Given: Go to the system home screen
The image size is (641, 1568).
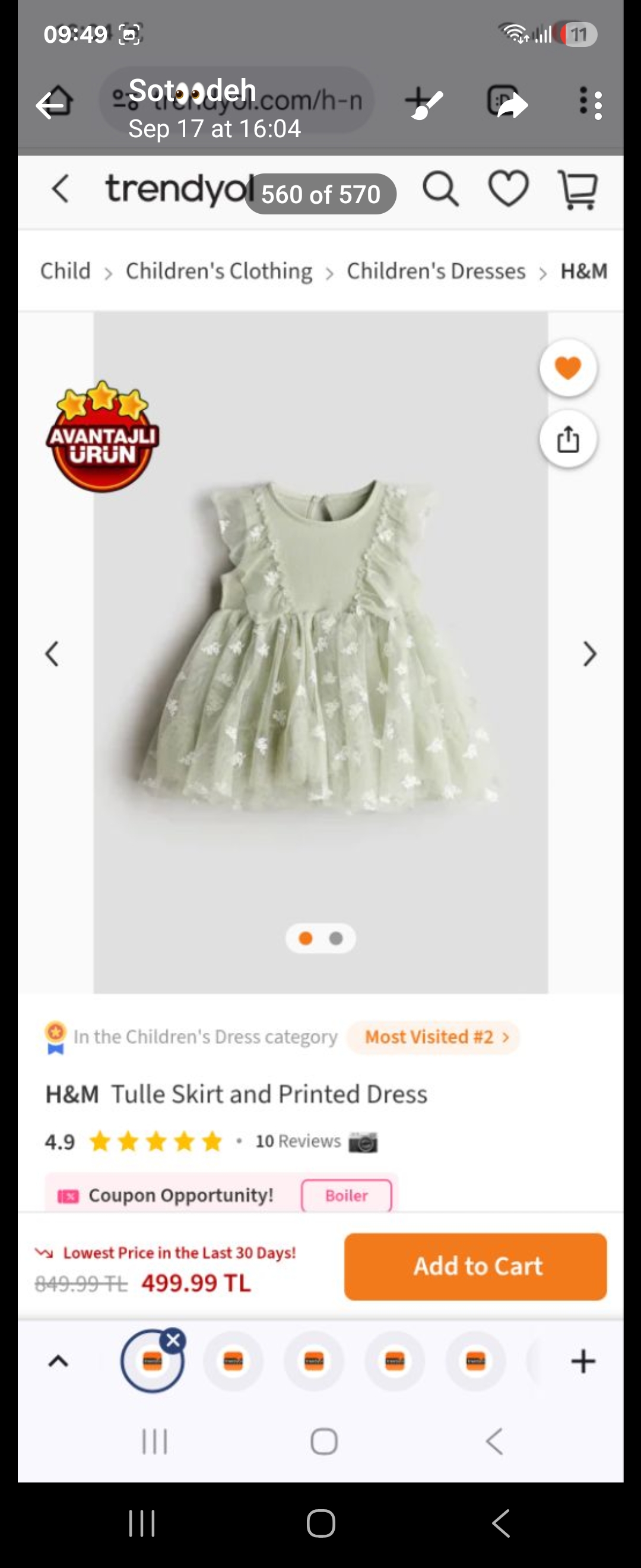Looking at the screenshot, I should click(x=320, y=1523).
